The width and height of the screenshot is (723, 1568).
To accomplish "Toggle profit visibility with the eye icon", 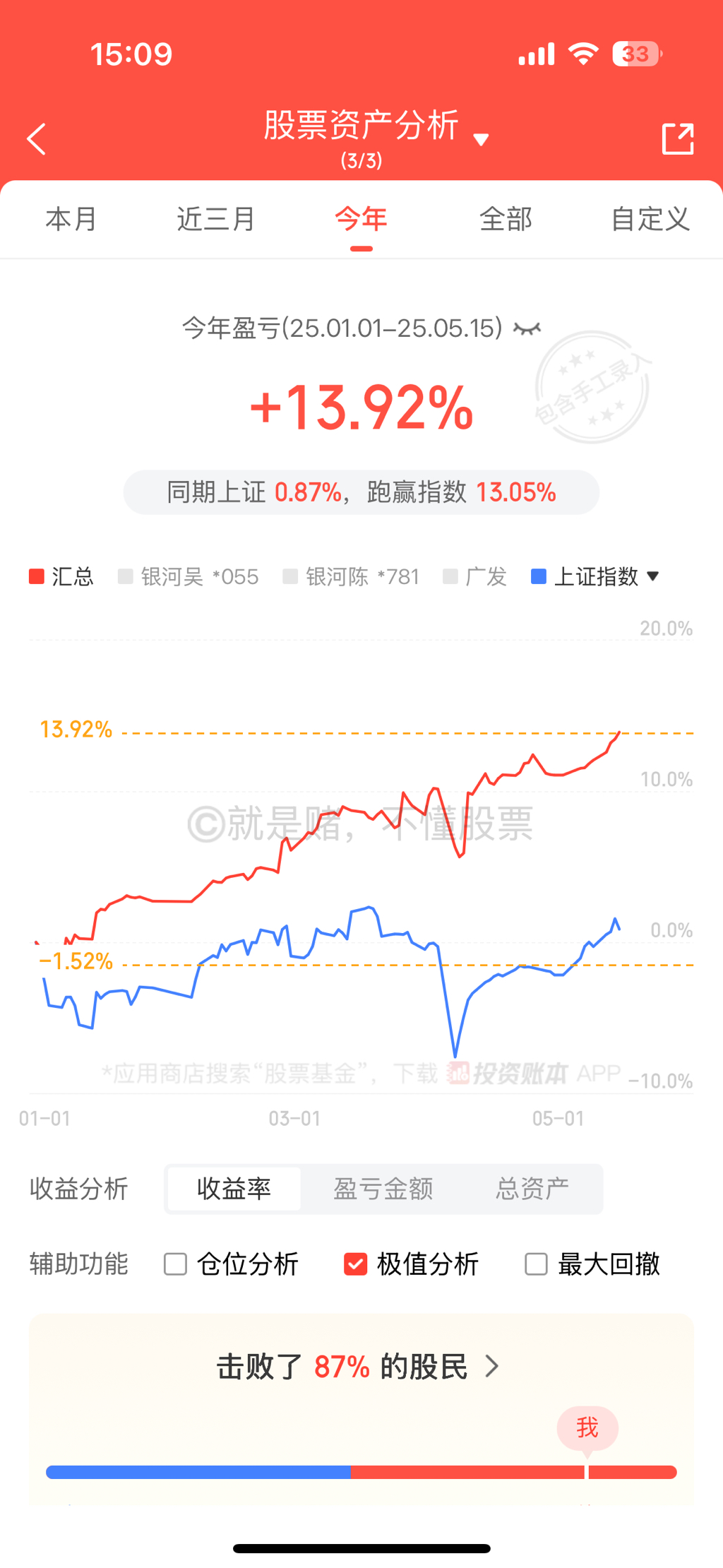I will tap(527, 328).
